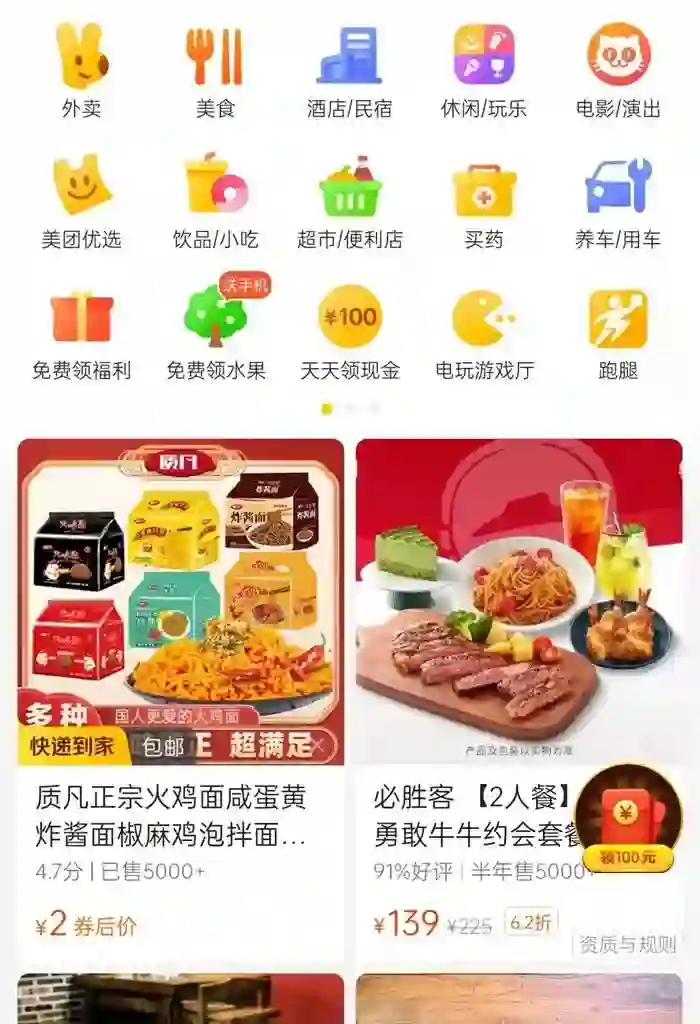
Task: Dismiss the 质凡 ad with the X
Action: [x=318, y=744]
